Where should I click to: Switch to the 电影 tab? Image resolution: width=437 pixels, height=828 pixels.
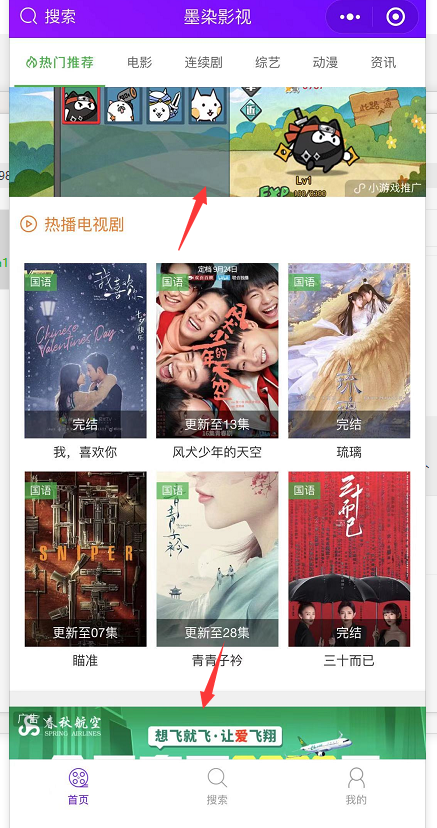140,63
